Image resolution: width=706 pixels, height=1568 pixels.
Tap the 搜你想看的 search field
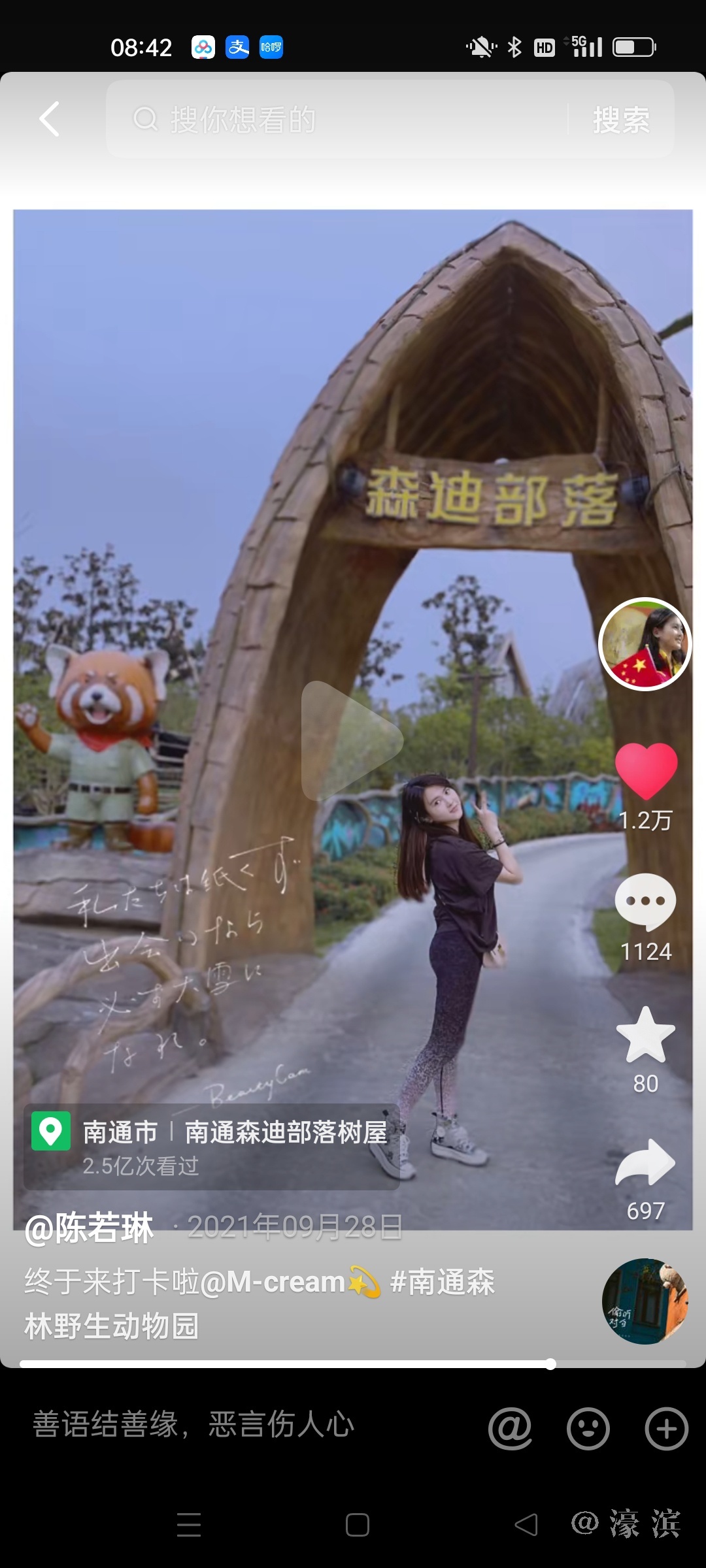coord(340,120)
